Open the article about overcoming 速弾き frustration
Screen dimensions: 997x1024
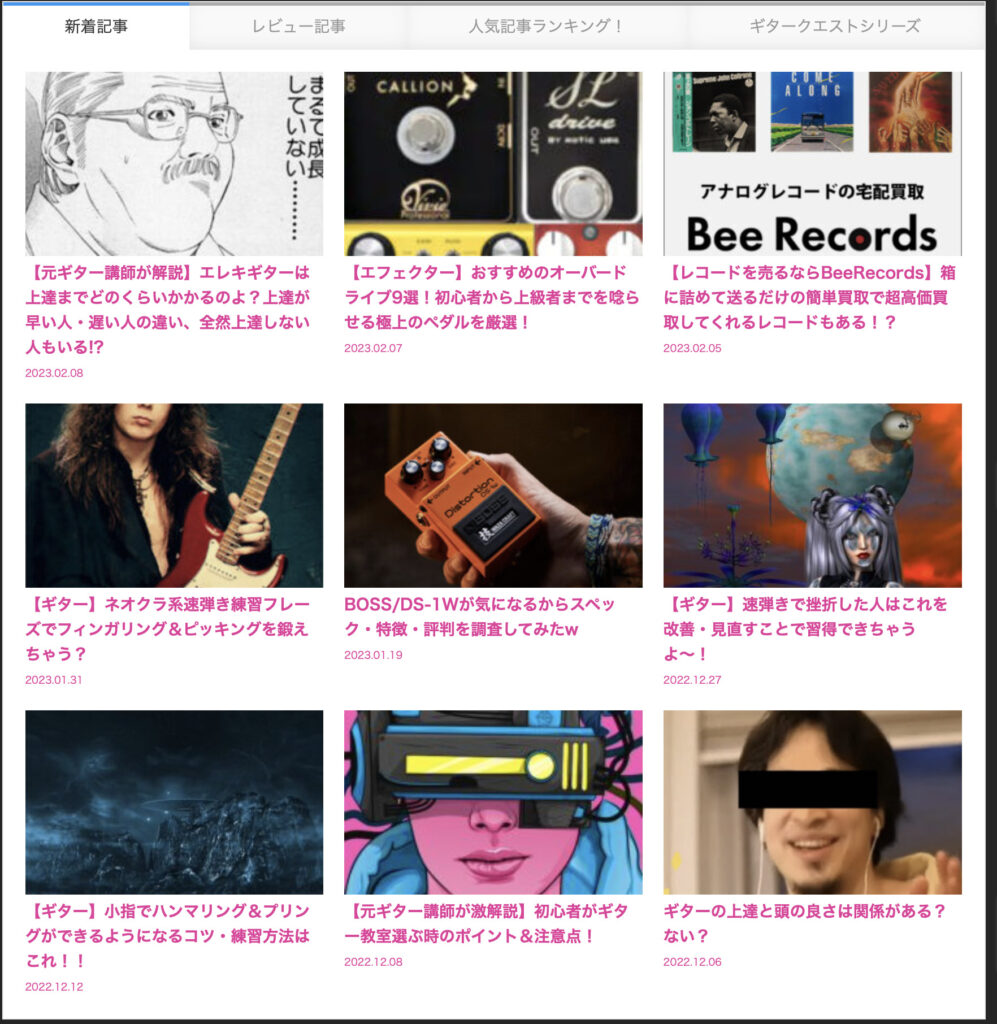(x=806, y=629)
